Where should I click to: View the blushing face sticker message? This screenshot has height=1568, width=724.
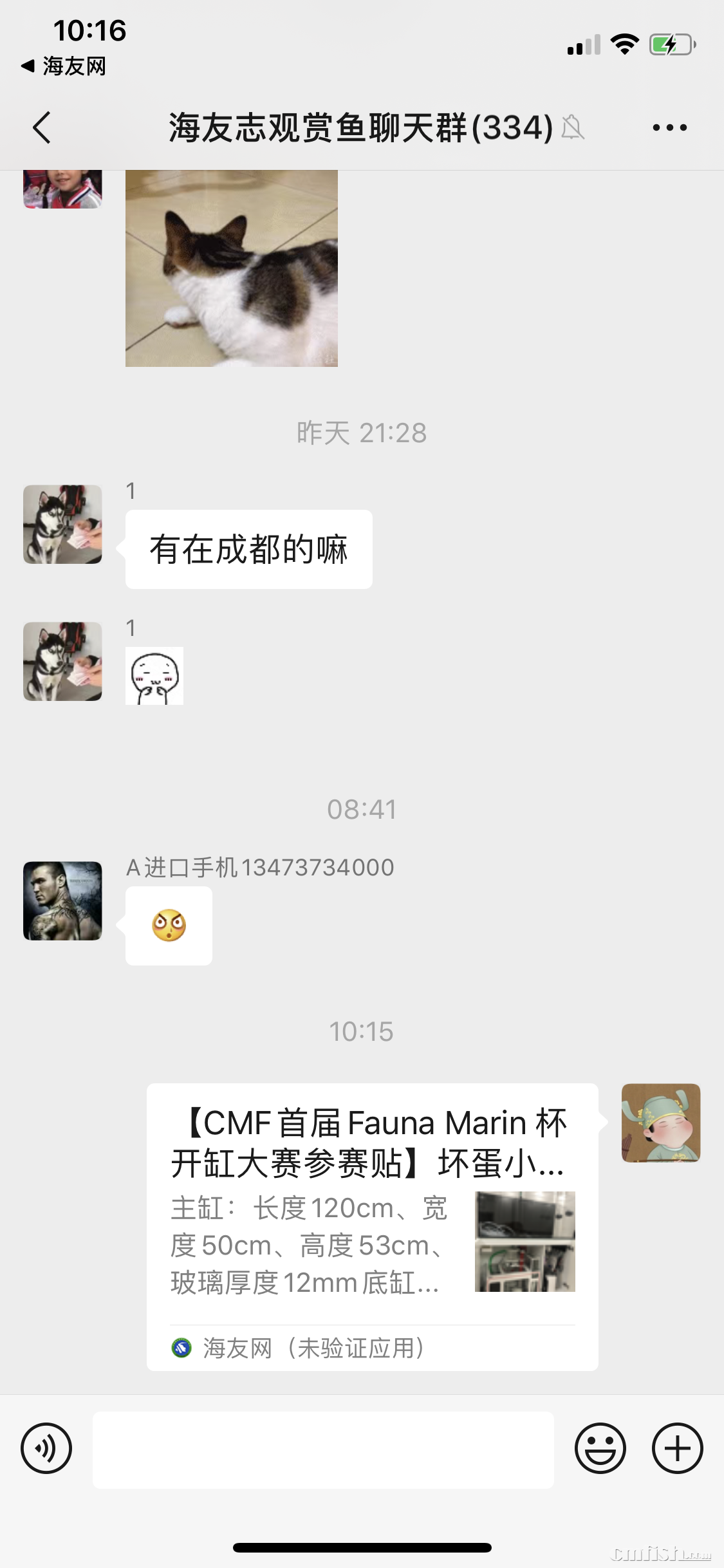click(154, 676)
